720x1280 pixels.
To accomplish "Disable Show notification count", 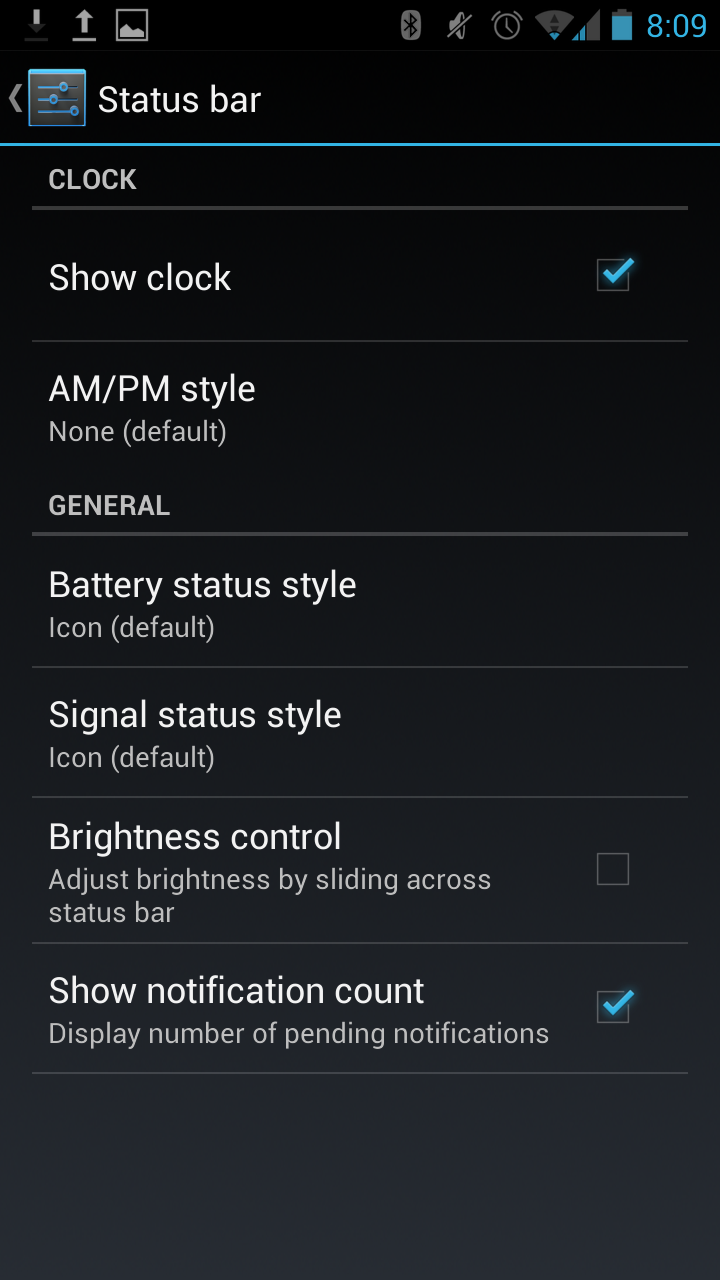I will click(613, 1006).
